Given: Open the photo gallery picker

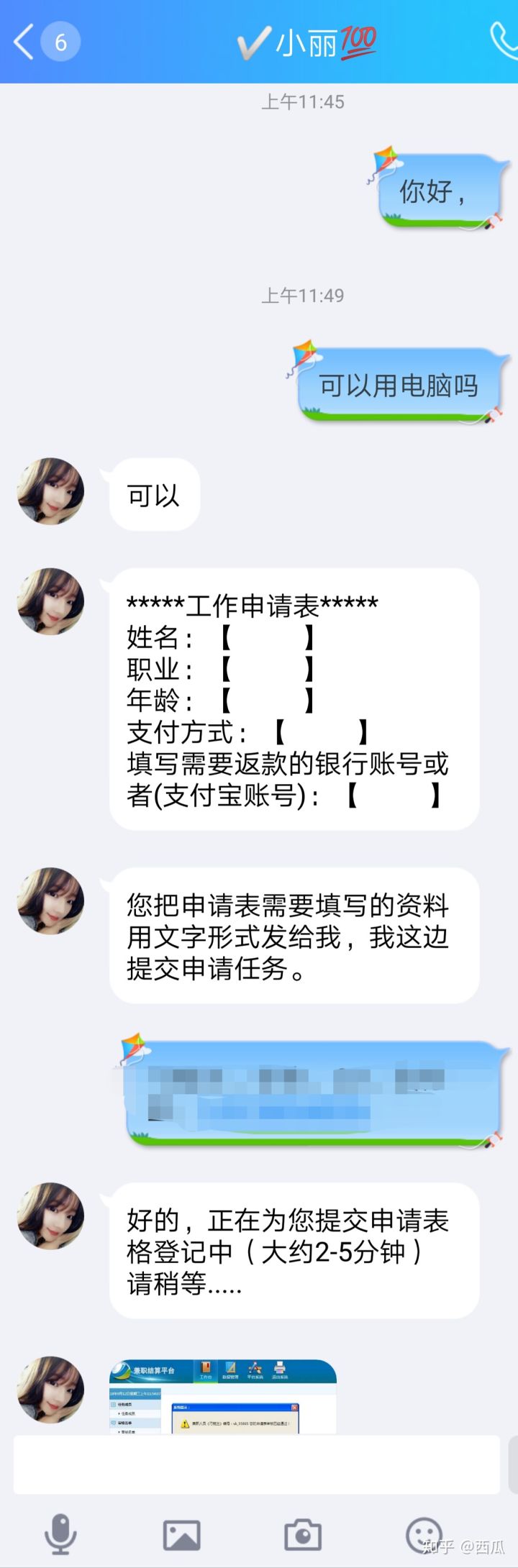Looking at the screenshot, I should [181, 1535].
